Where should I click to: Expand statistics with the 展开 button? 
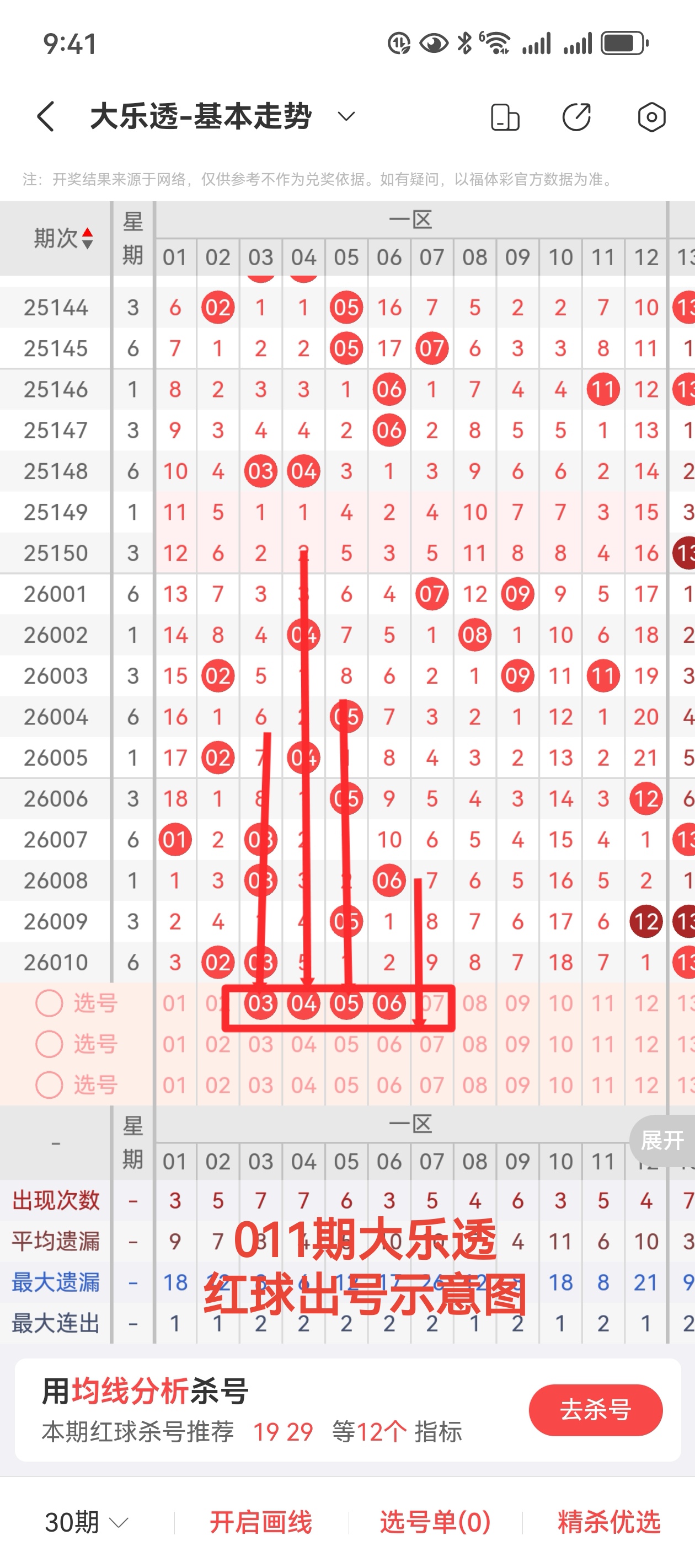[x=662, y=1140]
